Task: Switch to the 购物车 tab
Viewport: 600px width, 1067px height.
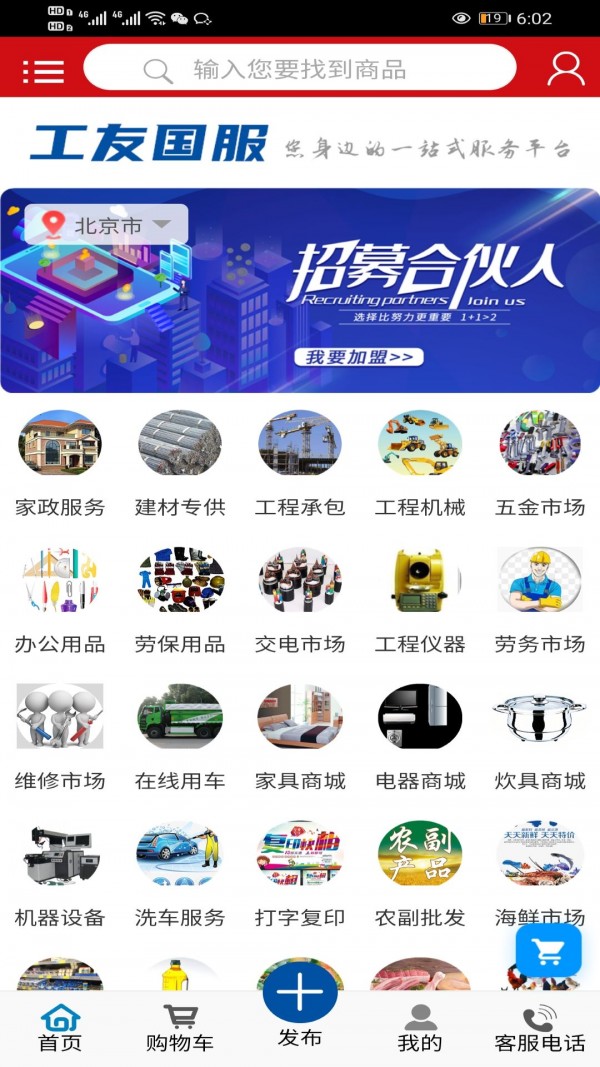Action: [x=180, y=1028]
